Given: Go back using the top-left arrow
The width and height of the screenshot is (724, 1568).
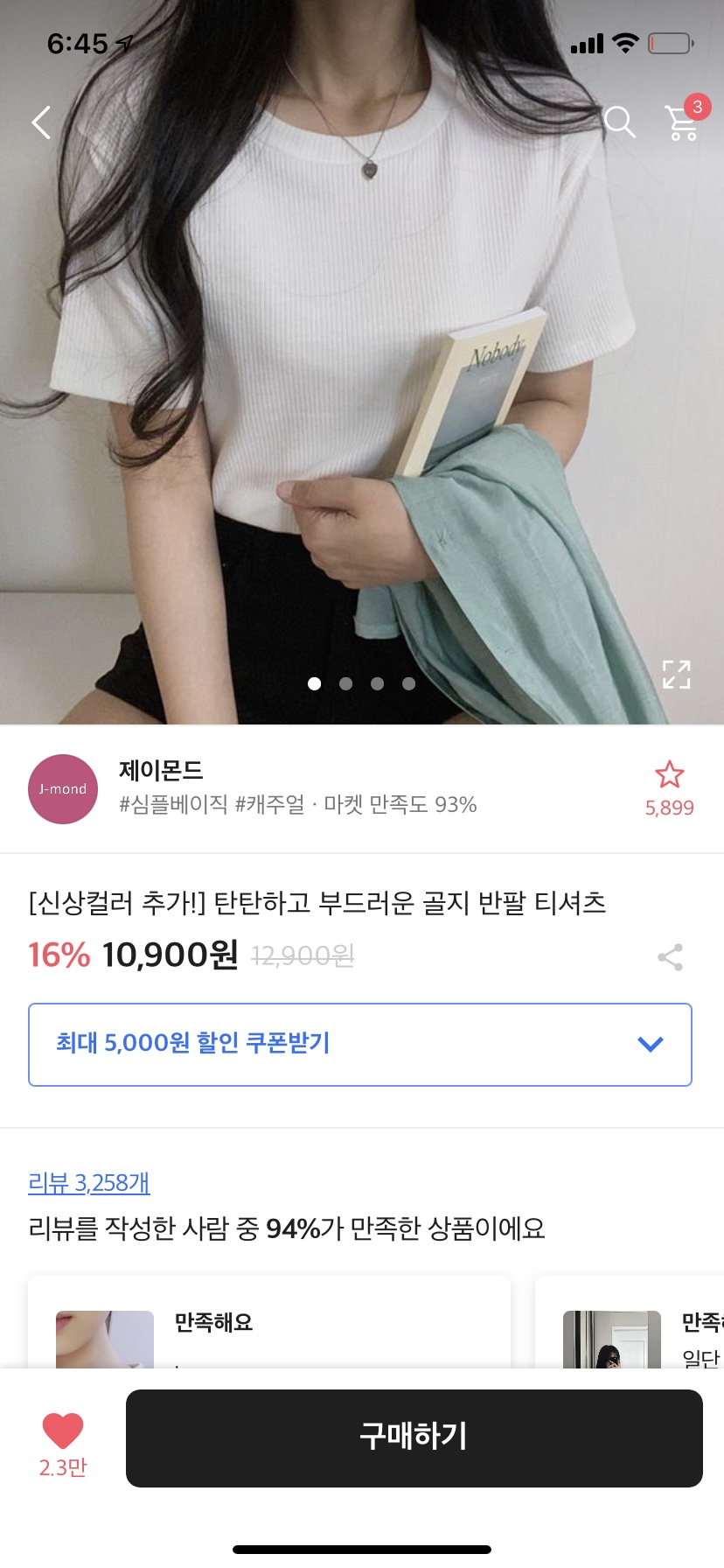Looking at the screenshot, I should pos(41,122).
